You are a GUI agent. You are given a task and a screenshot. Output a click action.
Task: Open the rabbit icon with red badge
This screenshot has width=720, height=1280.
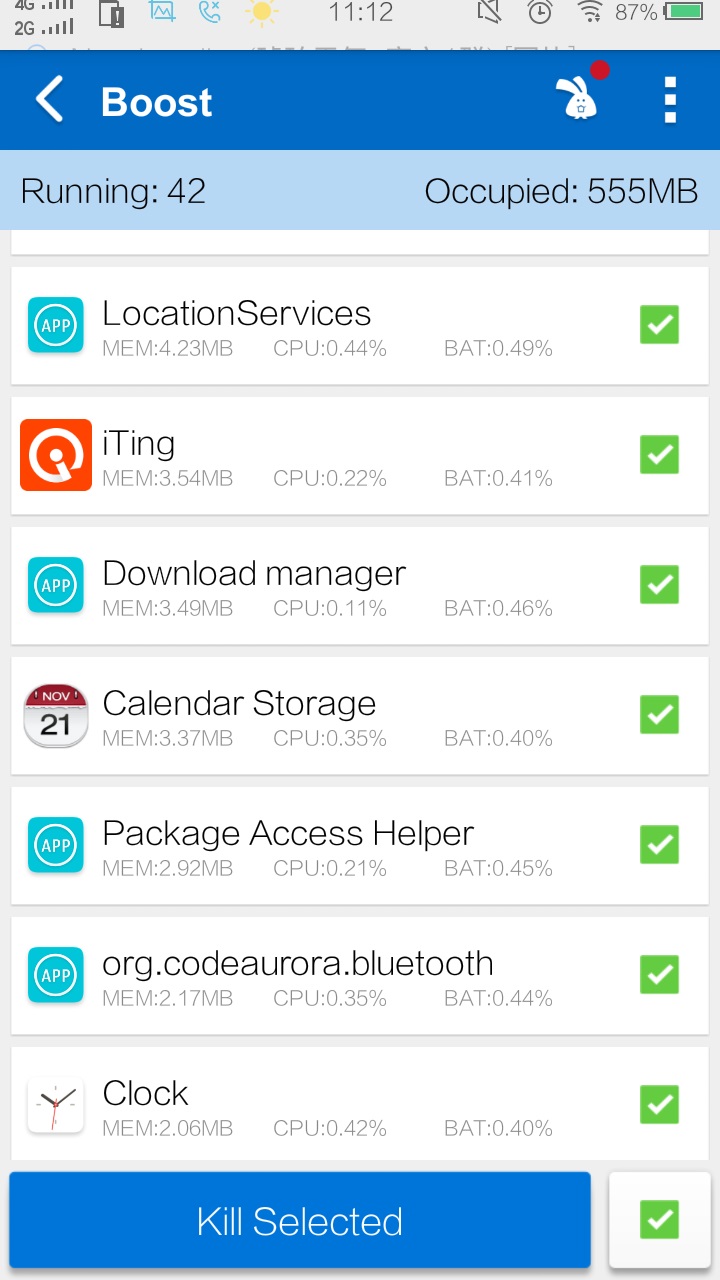pyautogui.click(x=579, y=96)
